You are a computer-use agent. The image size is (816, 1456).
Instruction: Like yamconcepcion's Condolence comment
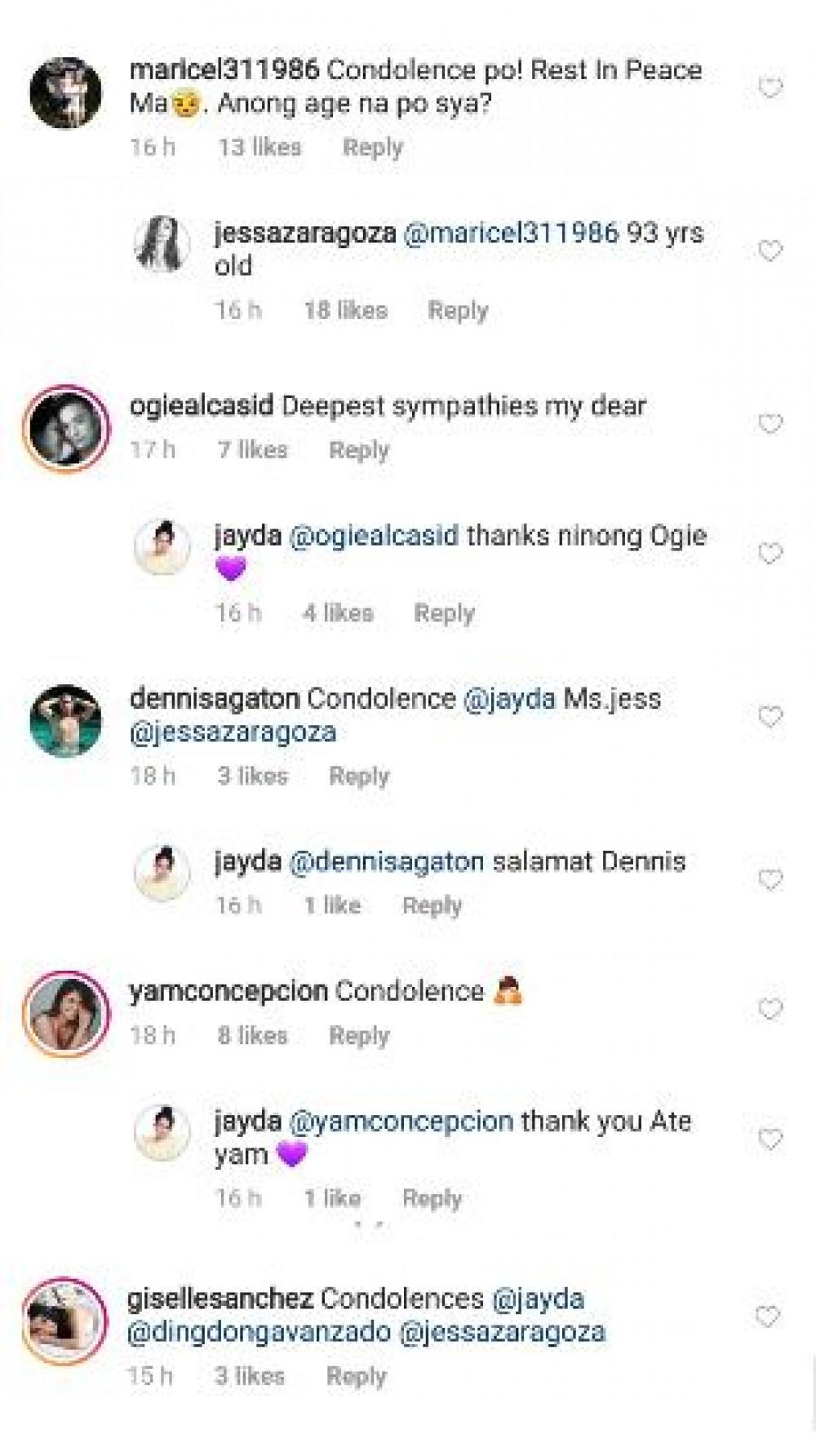(770, 1009)
